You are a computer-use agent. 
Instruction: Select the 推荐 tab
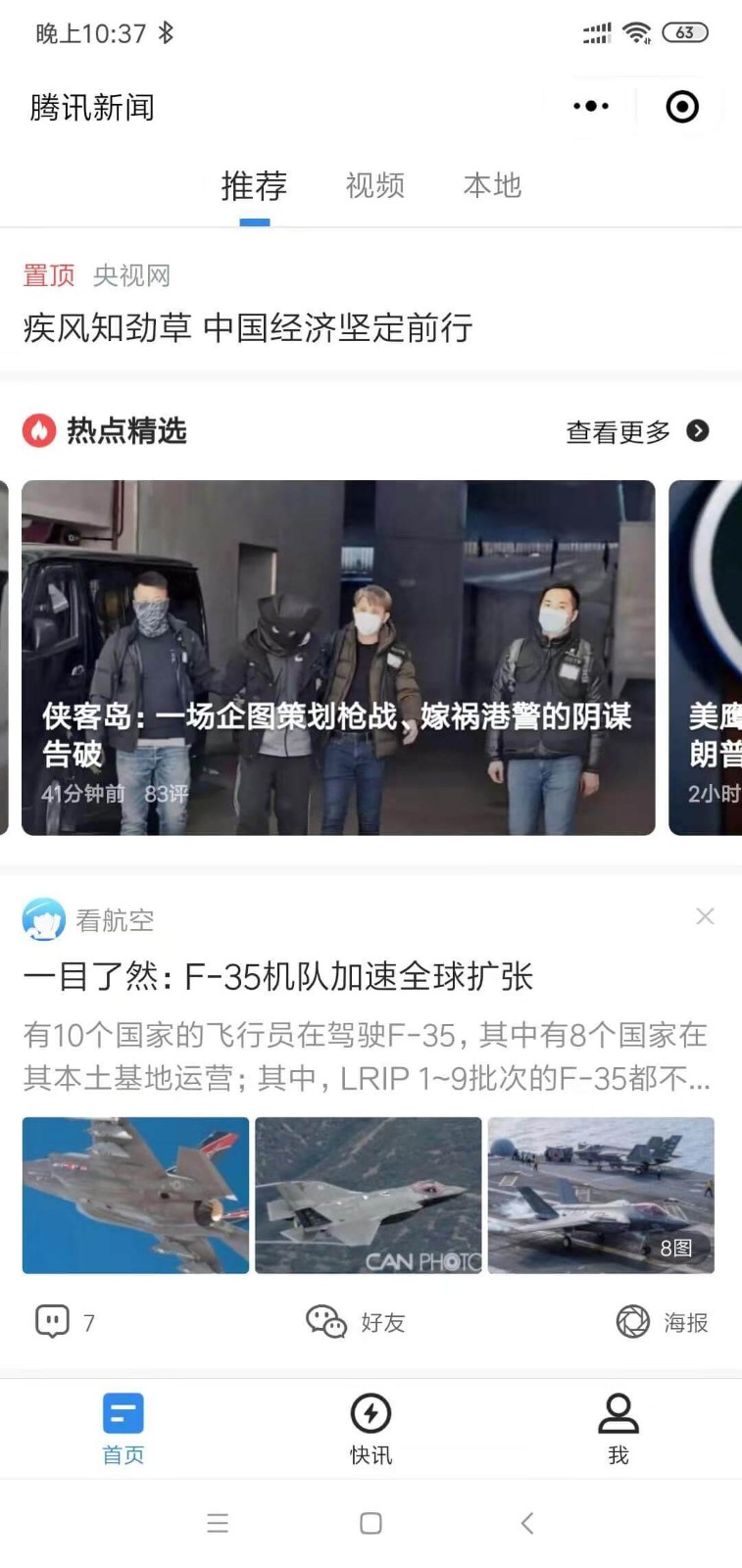254,185
